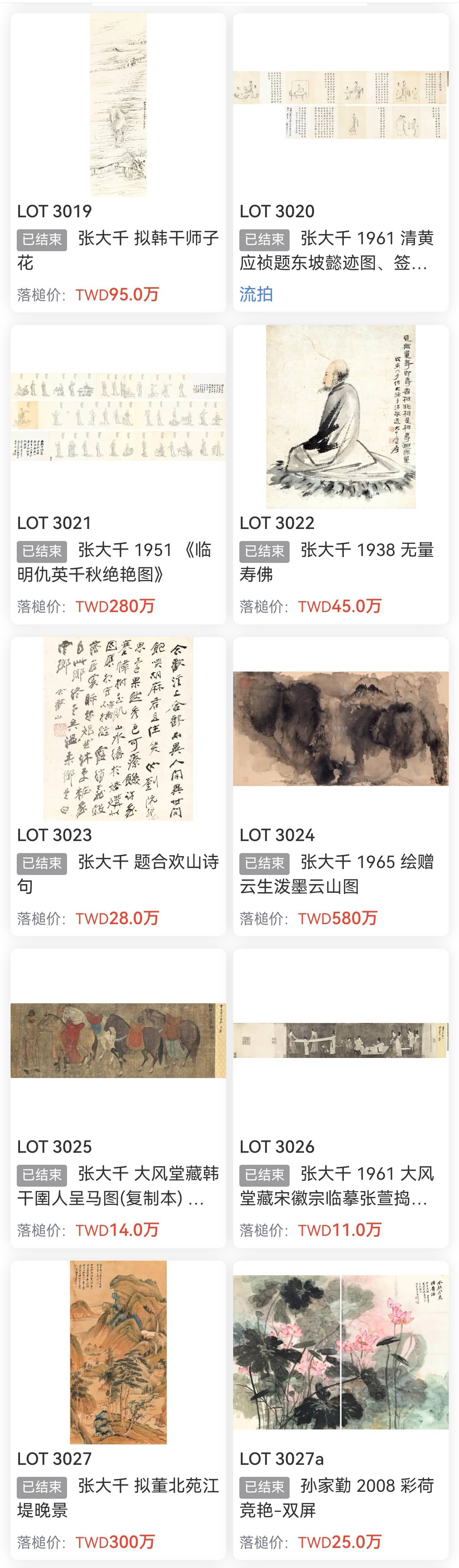Open LOT 3021 临明仇英千秋绝艳图 card
This screenshot has height=1568, width=459.
[x=118, y=416]
